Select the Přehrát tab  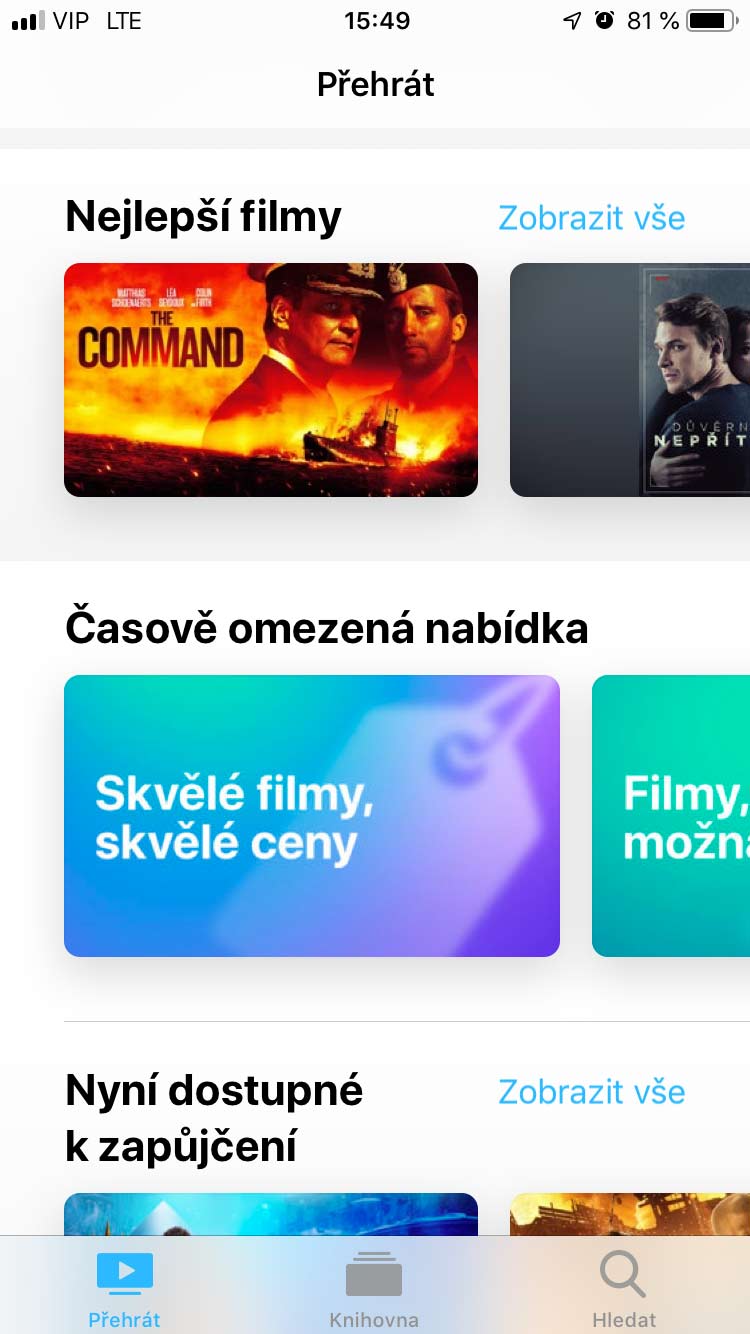tap(124, 1290)
